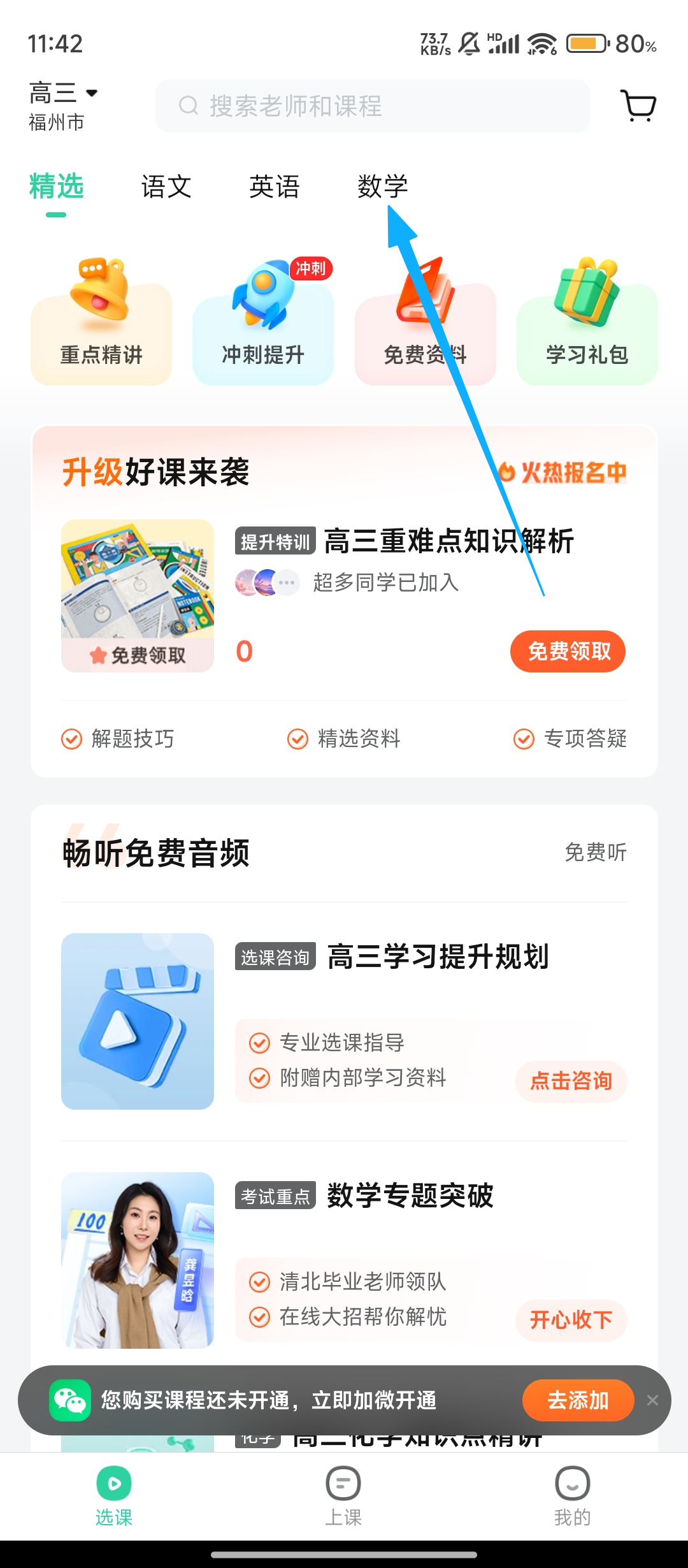This screenshot has width=688, height=1568.
Task: Tap 点击咨询 for 高三学习提升规划
Action: click(571, 1081)
